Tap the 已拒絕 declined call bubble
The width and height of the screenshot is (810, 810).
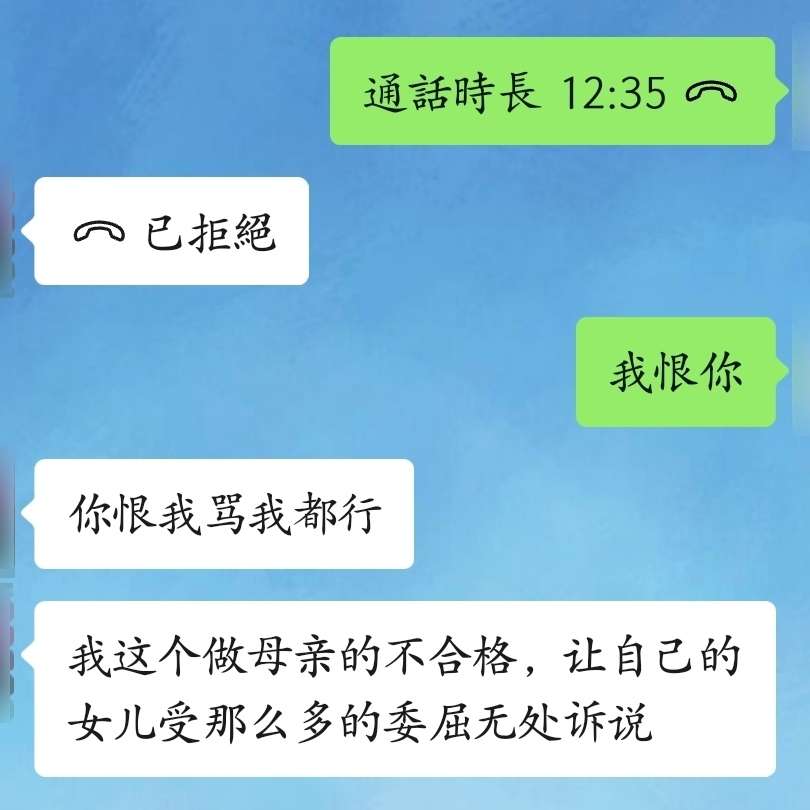[x=172, y=231]
